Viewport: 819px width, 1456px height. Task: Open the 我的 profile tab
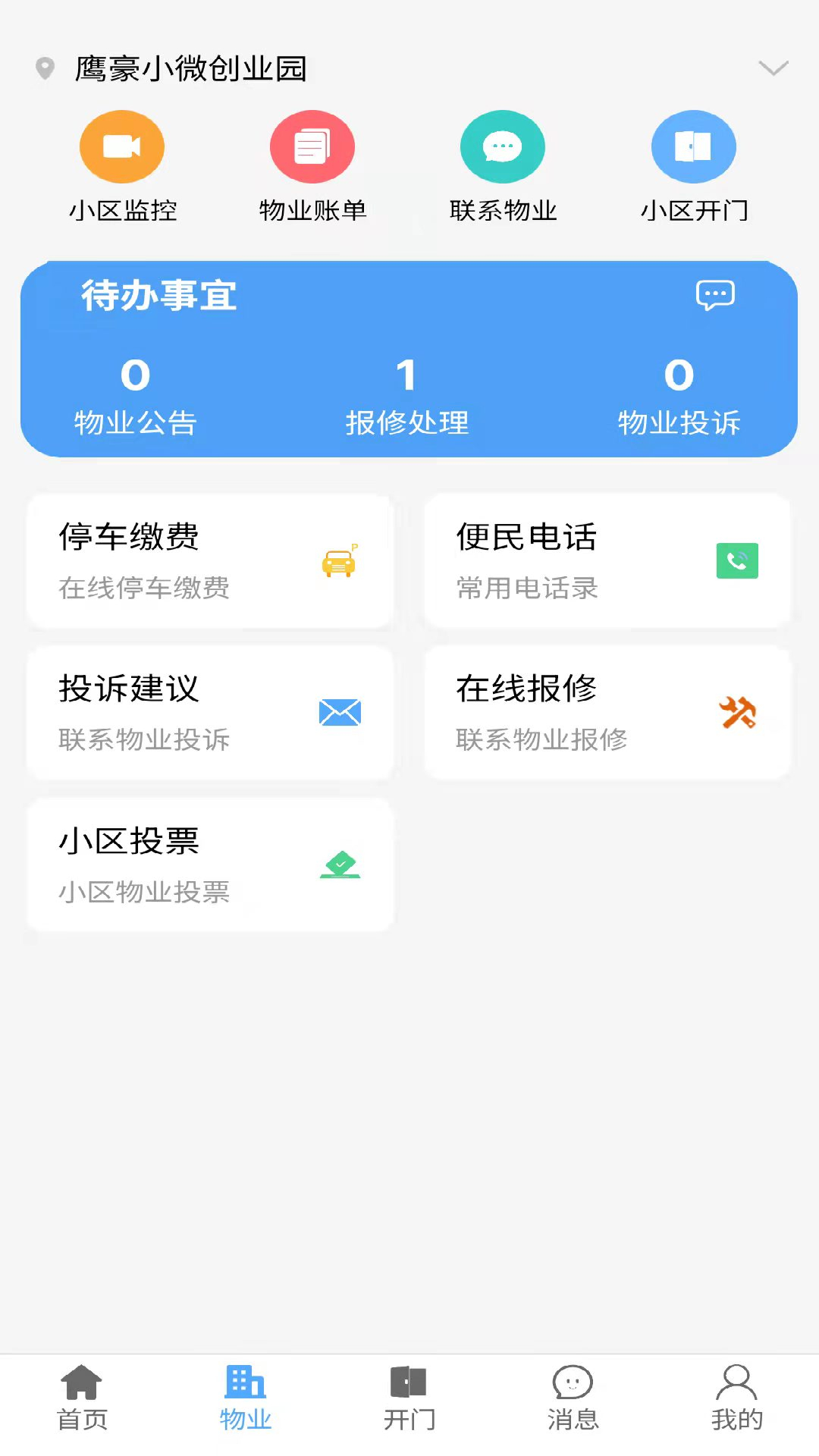[x=736, y=1399]
